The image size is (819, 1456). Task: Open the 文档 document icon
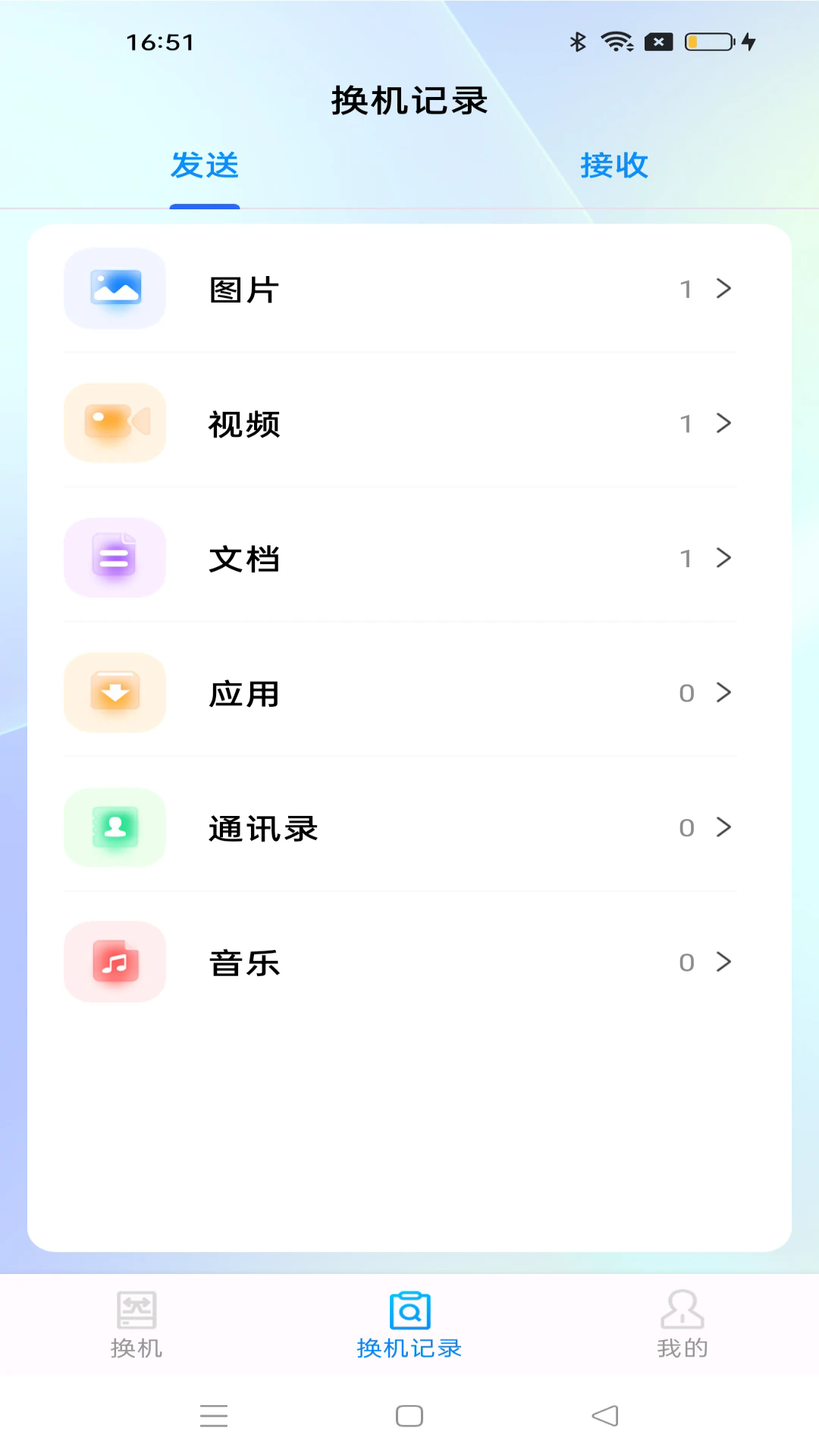point(115,558)
